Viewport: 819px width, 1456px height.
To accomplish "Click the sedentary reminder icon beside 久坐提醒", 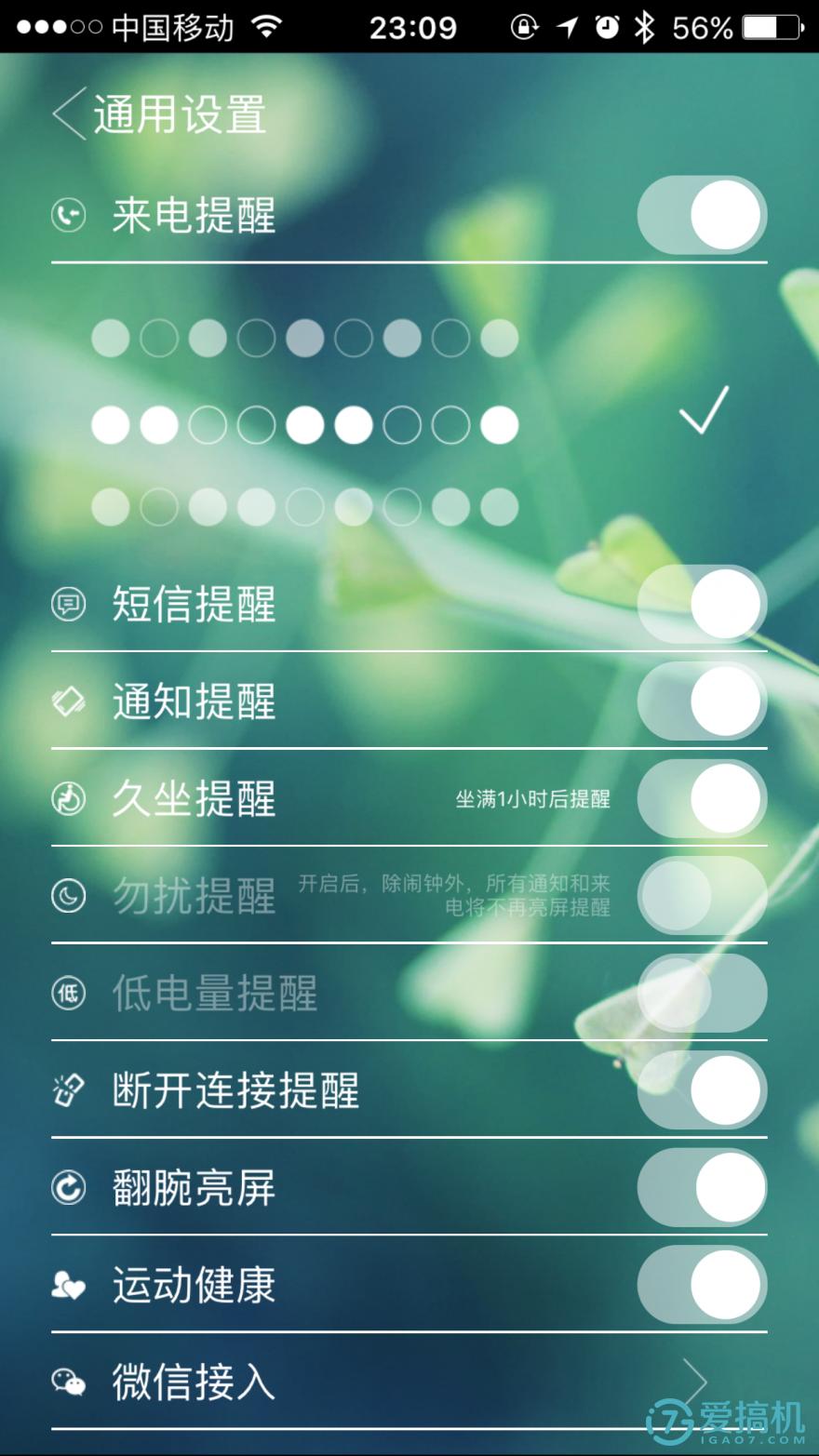I will click(69, 799).
